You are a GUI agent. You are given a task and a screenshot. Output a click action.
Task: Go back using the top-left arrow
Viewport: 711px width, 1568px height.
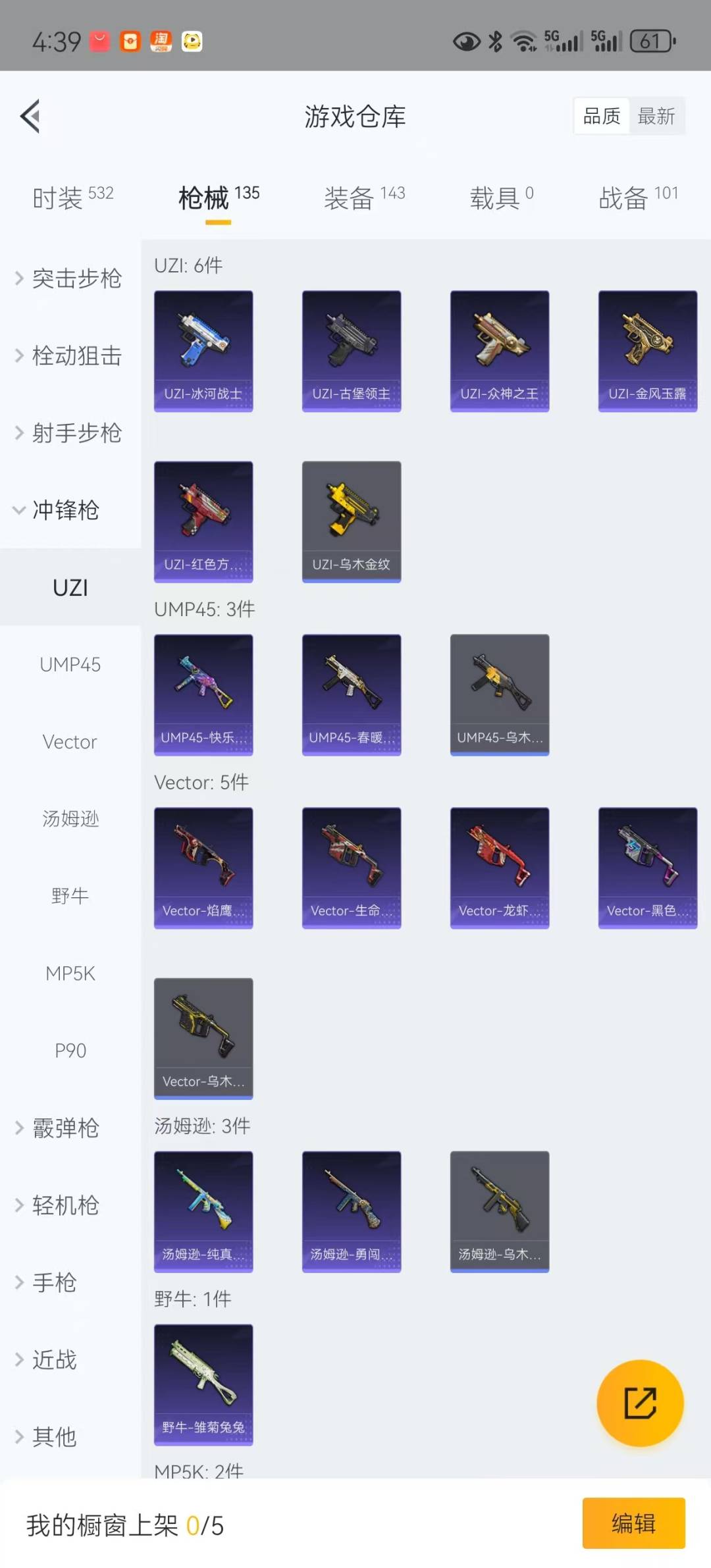pos(30,116)
